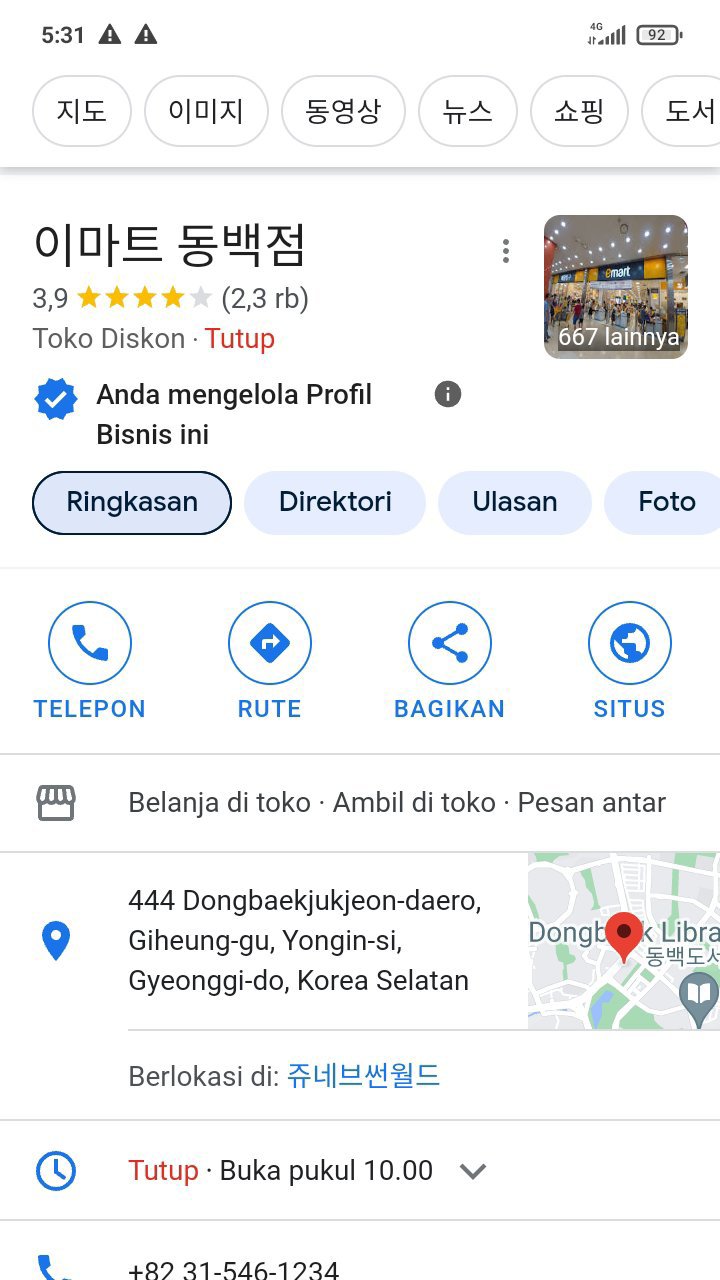Viewport: 720px width, 1280px height.
Task: Tap the phone number +82 31-546-1234 row
Action: tap(234, 1270)
